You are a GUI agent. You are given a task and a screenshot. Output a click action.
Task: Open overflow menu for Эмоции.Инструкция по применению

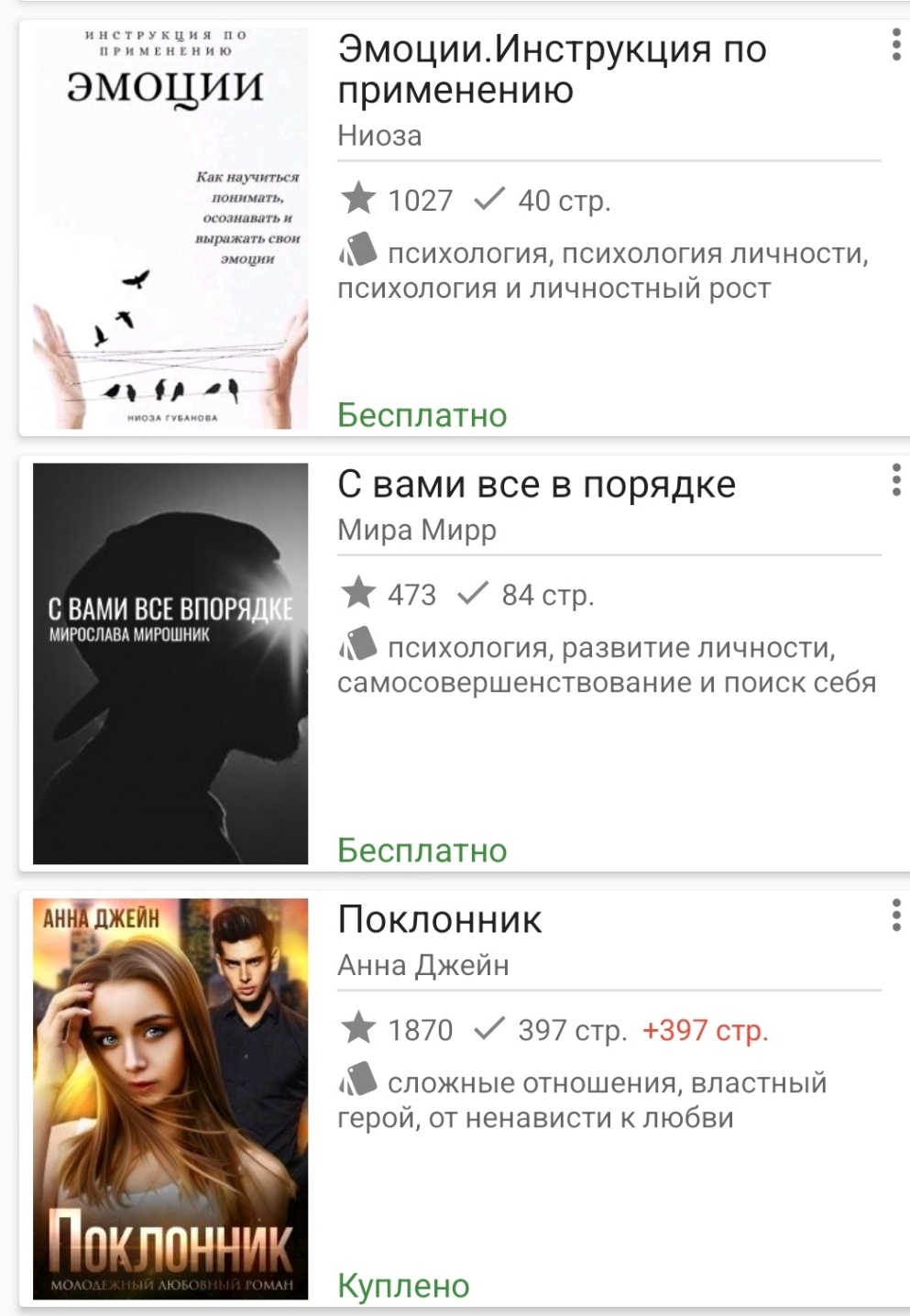pyautogui.click(x=895, y=46)
